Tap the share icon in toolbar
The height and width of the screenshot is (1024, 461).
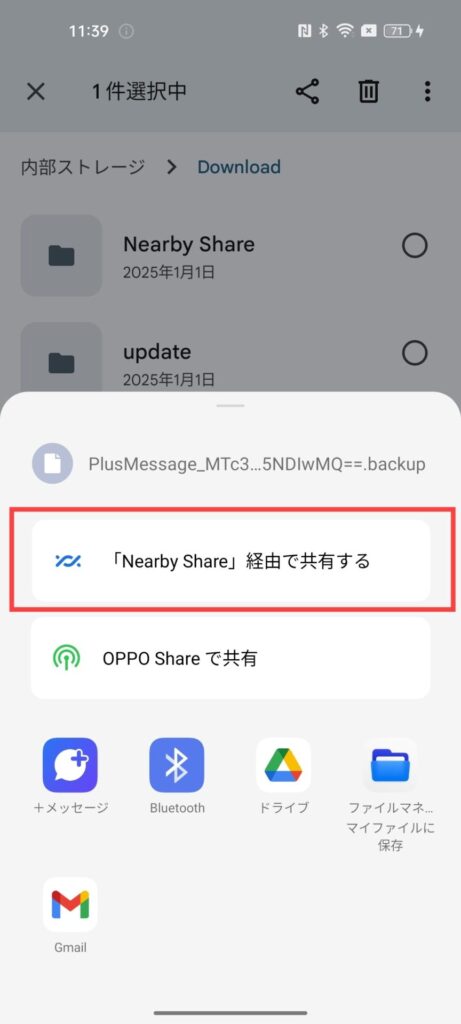click(308, 91)
